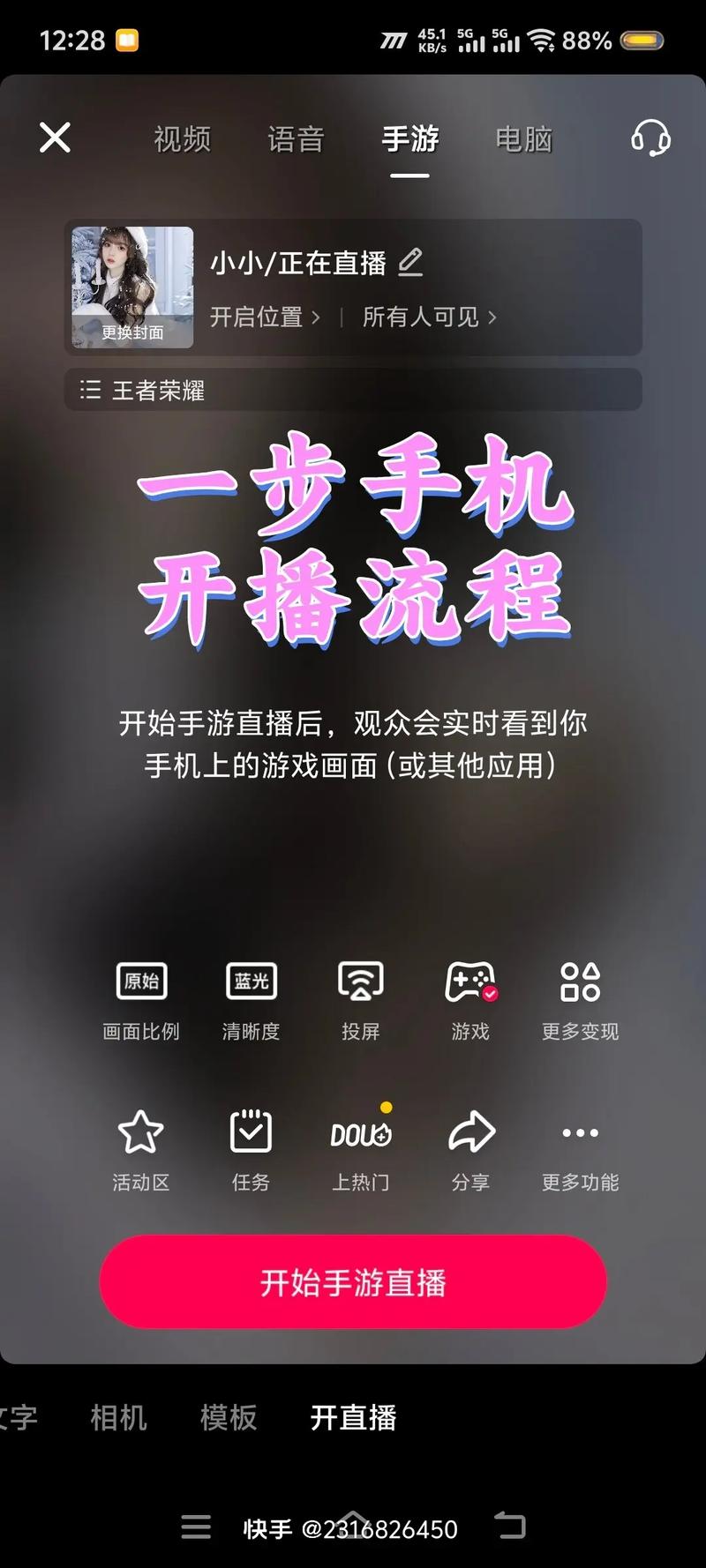Expand the 王者荣耀 game category bar
The image size is (706, 1568).
353,391
